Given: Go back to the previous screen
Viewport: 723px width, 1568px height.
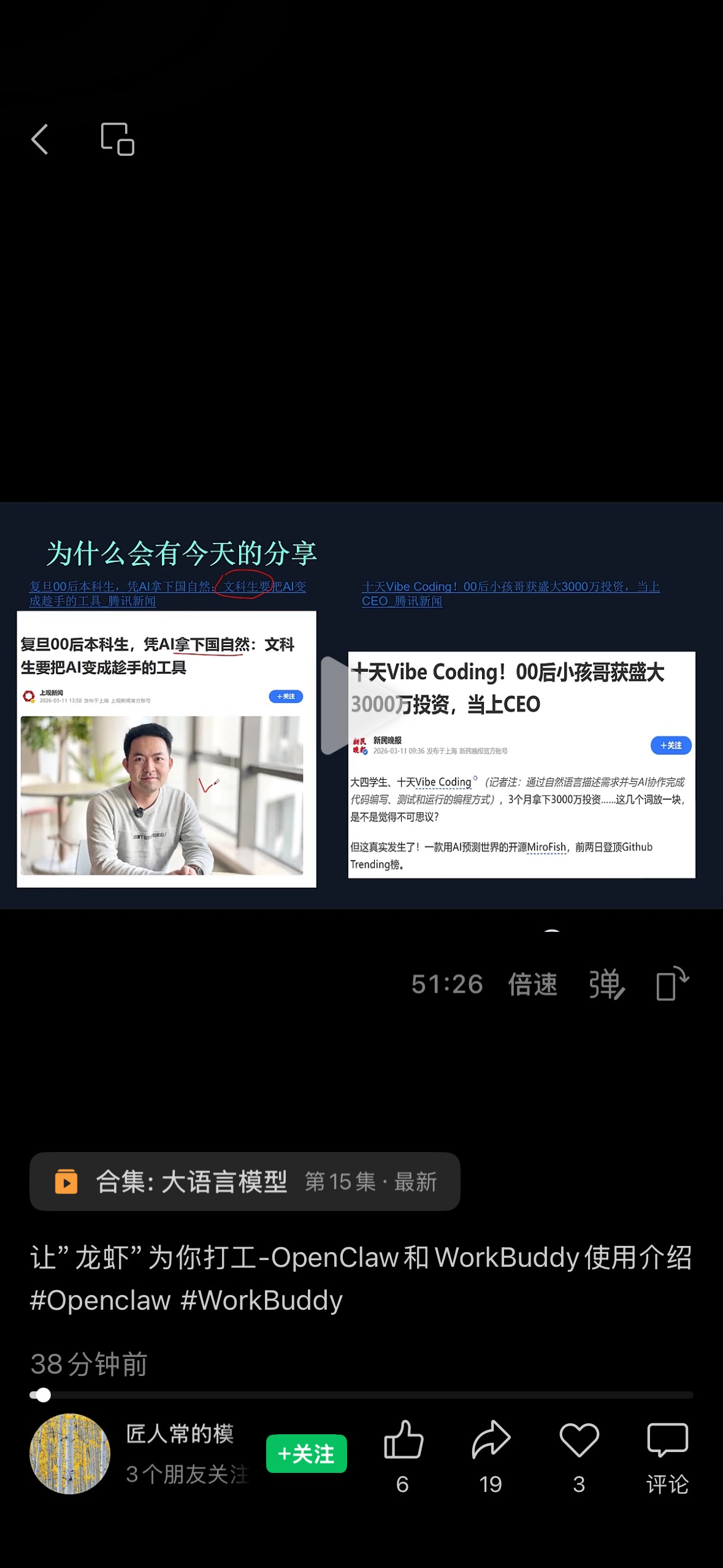Looking at the screenshot, I should click(40, 139).
